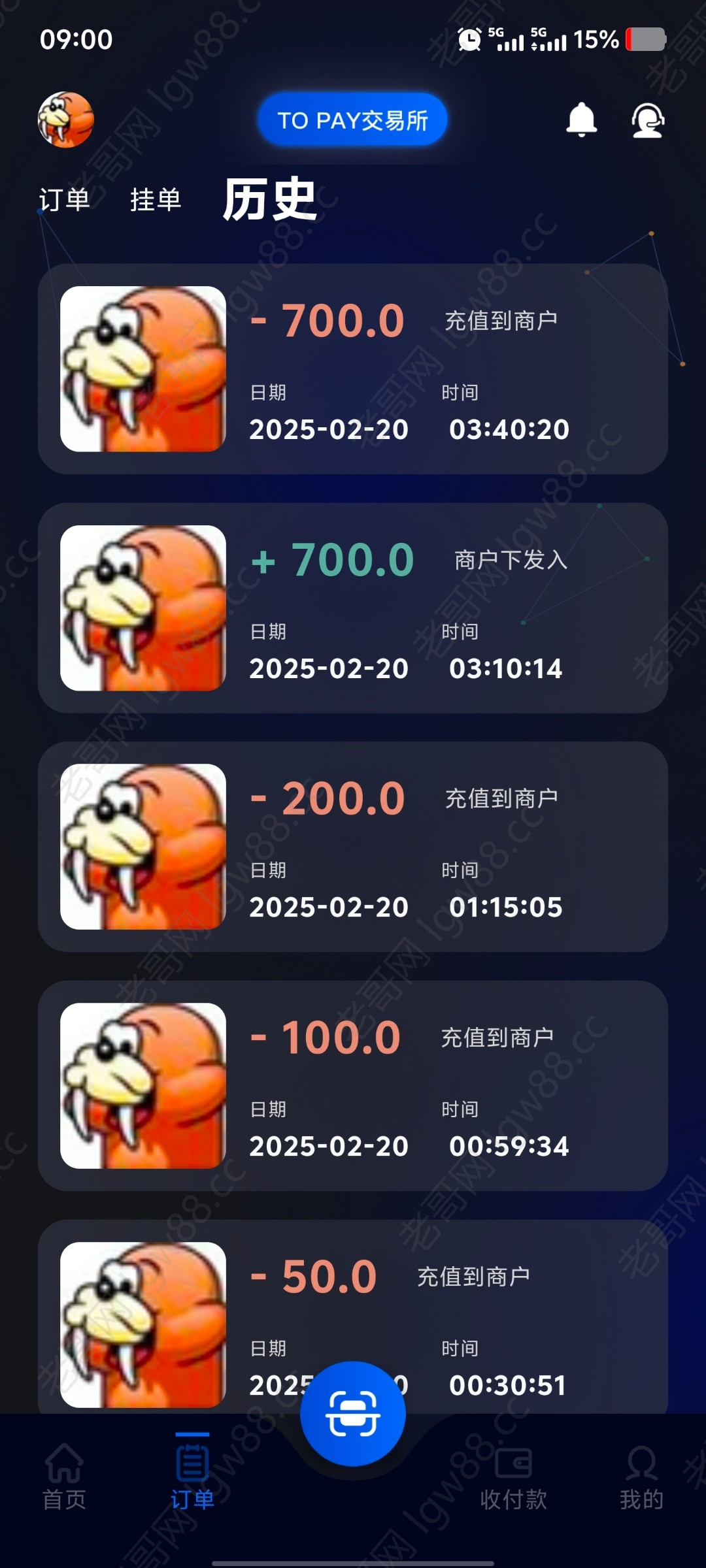Viewport: 706px width, 1568px height.
Task: View the -200.0 record at 01:15:05
Action: point(353,847)
